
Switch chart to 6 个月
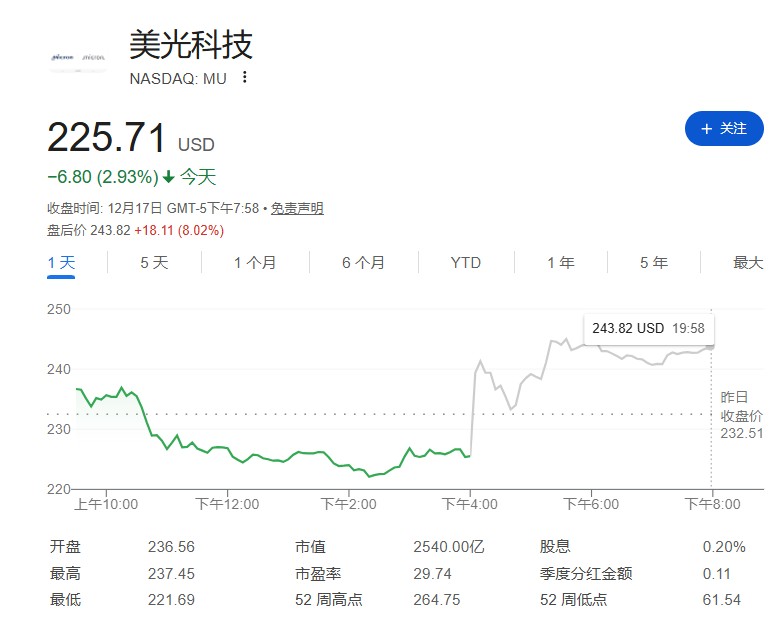pyautogui.click(x=363, y=262)
